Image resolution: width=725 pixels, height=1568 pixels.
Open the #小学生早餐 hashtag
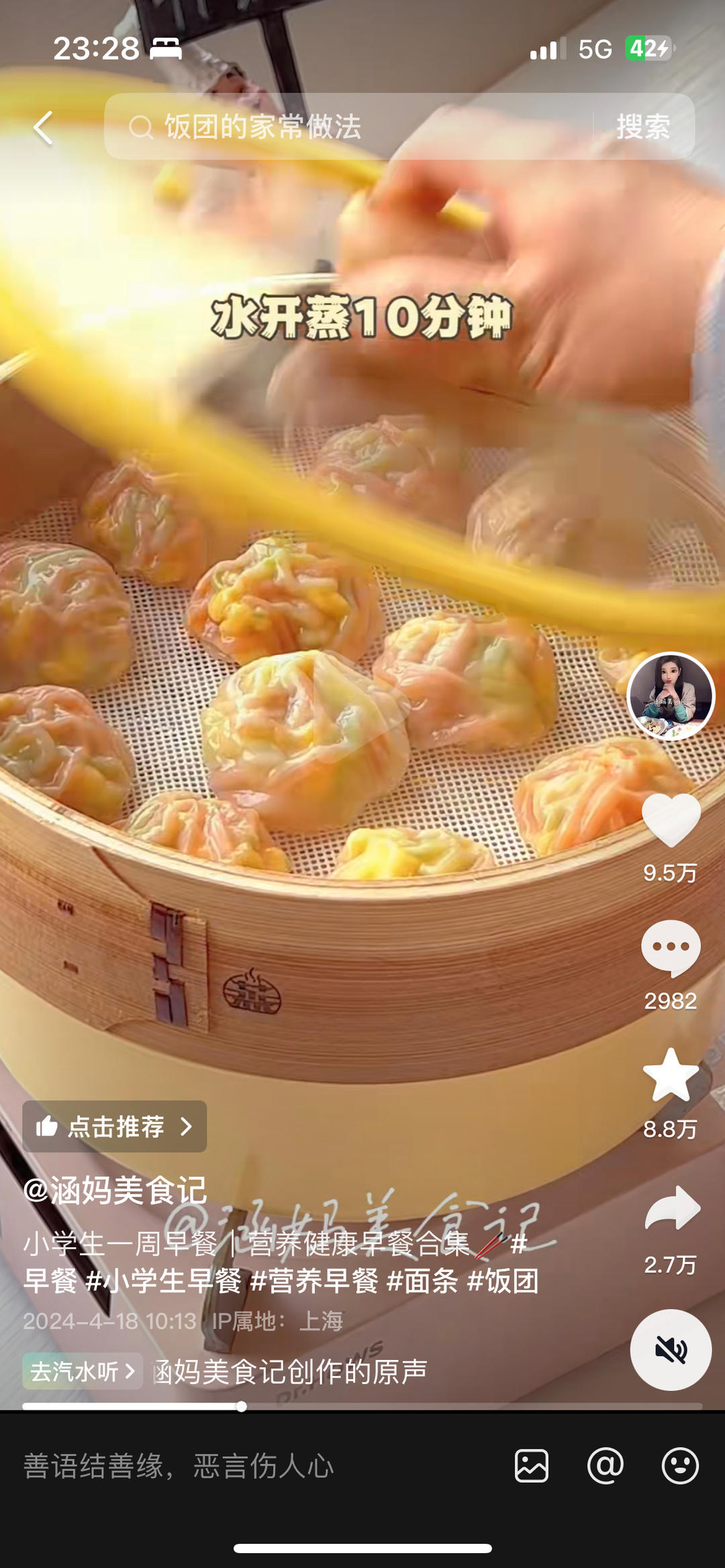(164, 1281)
